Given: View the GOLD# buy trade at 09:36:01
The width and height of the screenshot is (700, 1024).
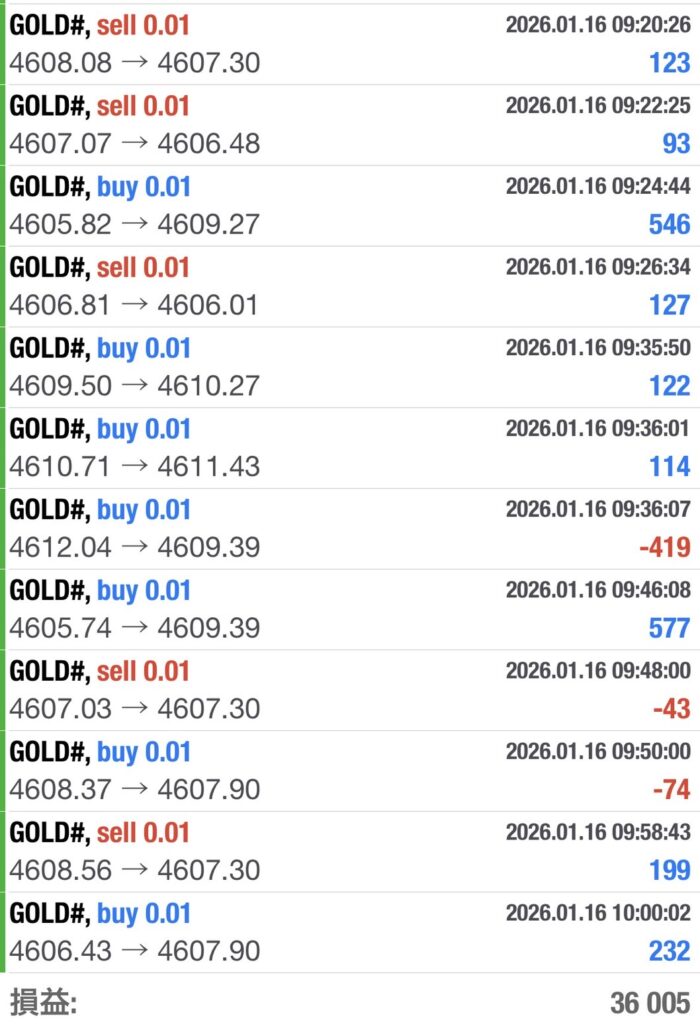Looking at the screenshot, I should 350,448.
